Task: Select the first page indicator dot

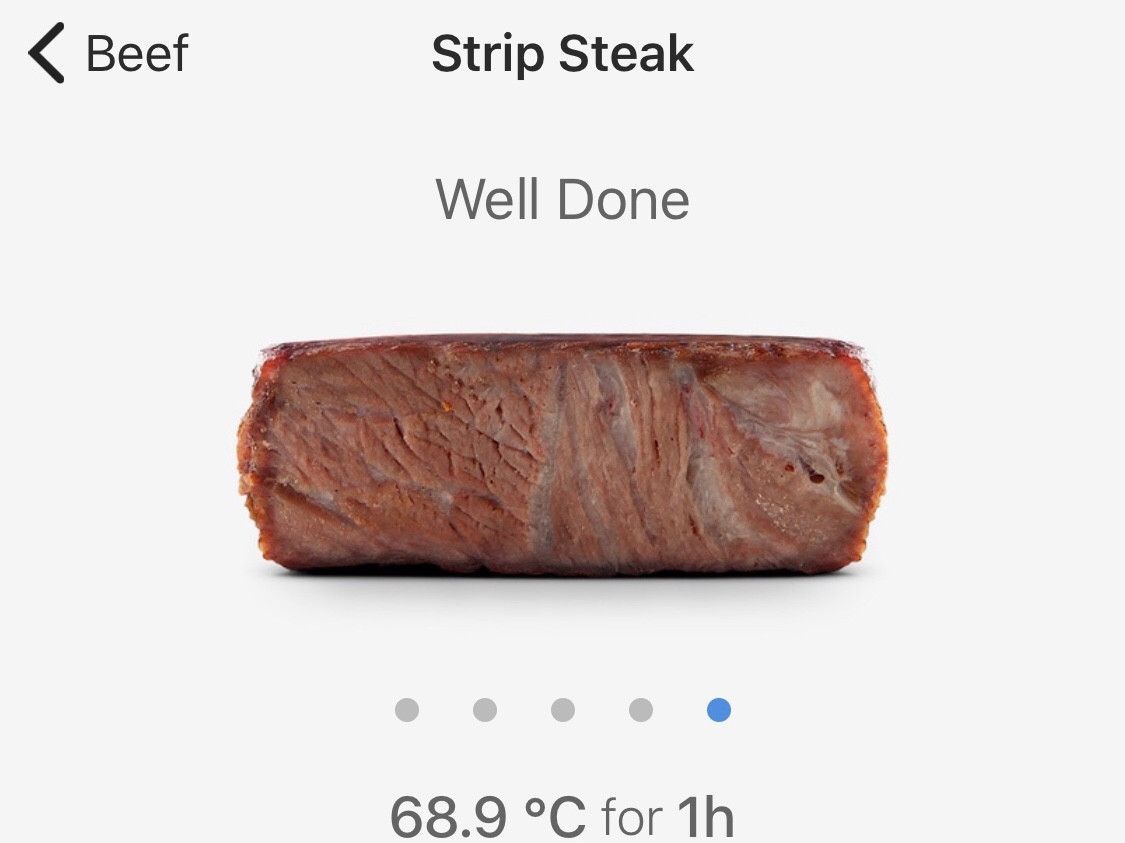Action: (407, 710)
